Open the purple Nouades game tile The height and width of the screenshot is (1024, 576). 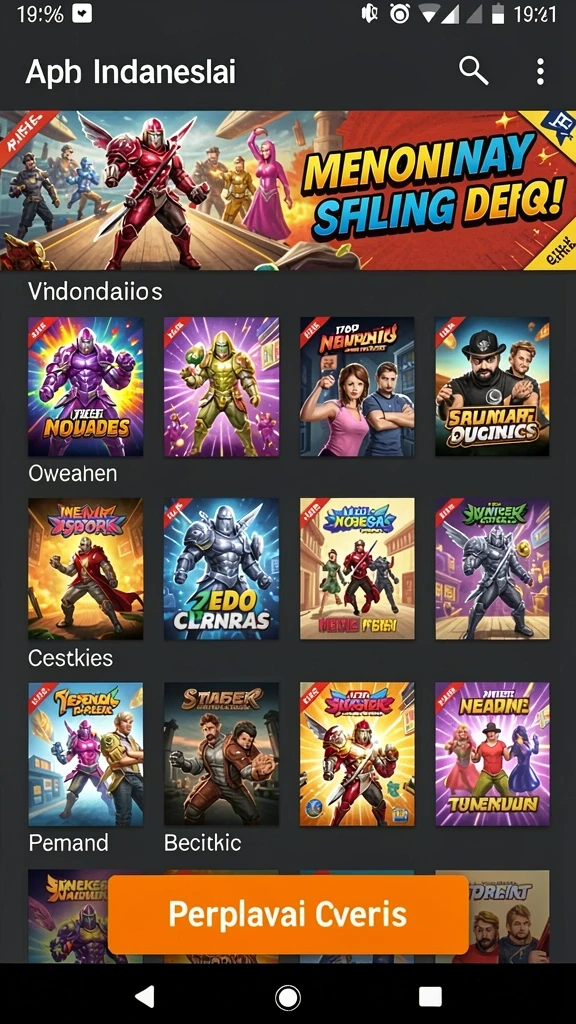[x=86, y=387]
